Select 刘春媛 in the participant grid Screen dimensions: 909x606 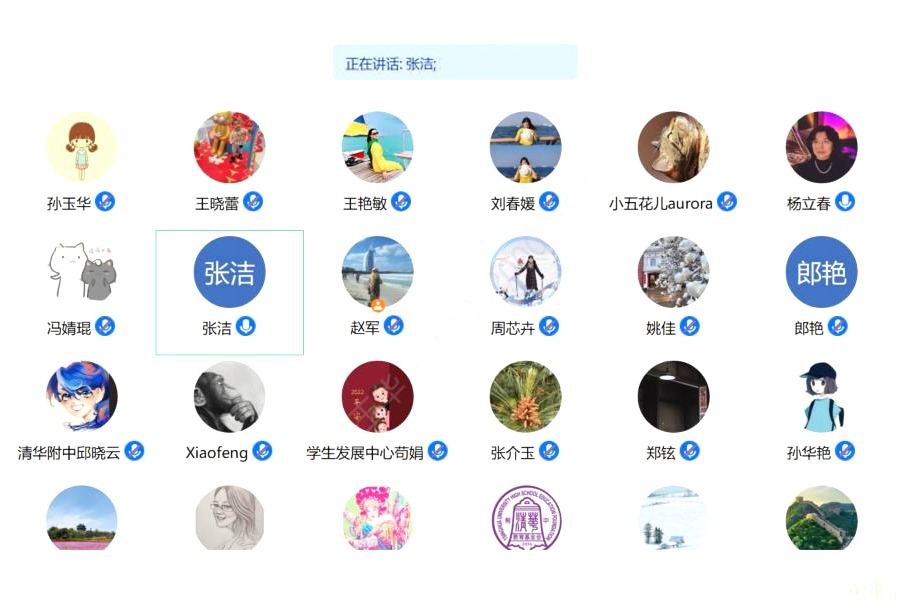(x=525, y=148)
